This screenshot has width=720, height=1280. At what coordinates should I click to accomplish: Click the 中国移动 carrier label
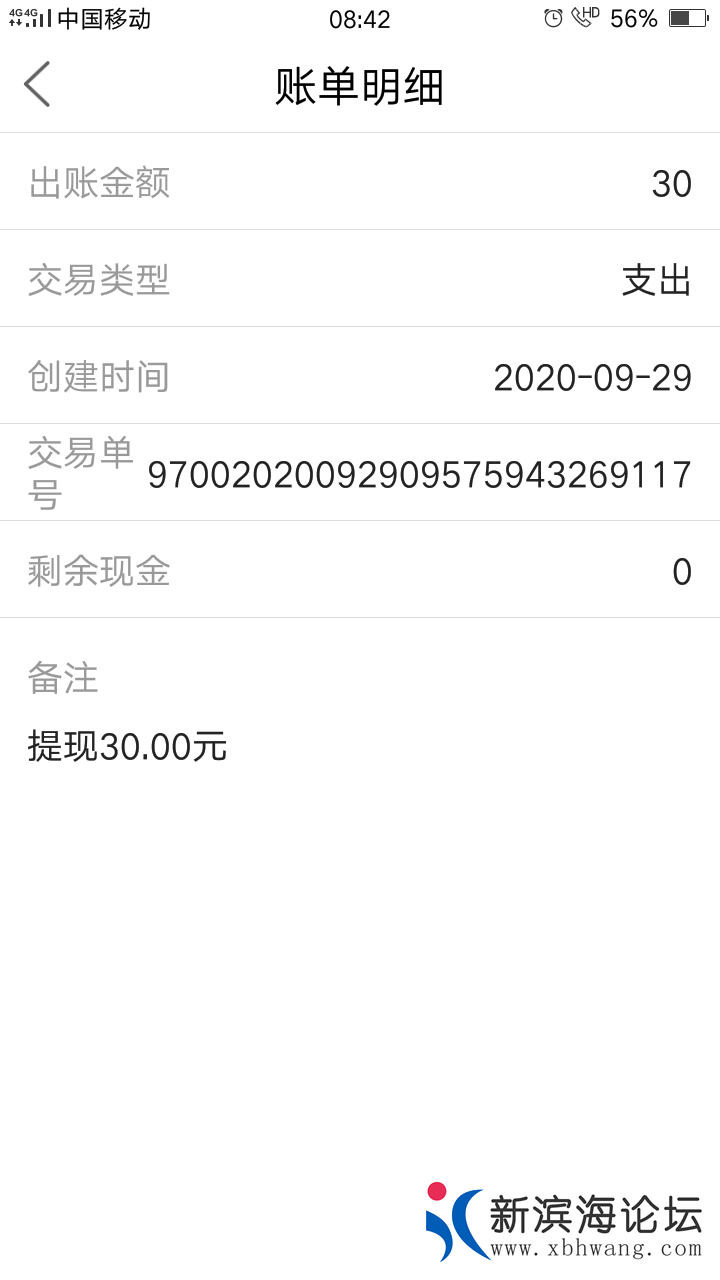point(103,18)
